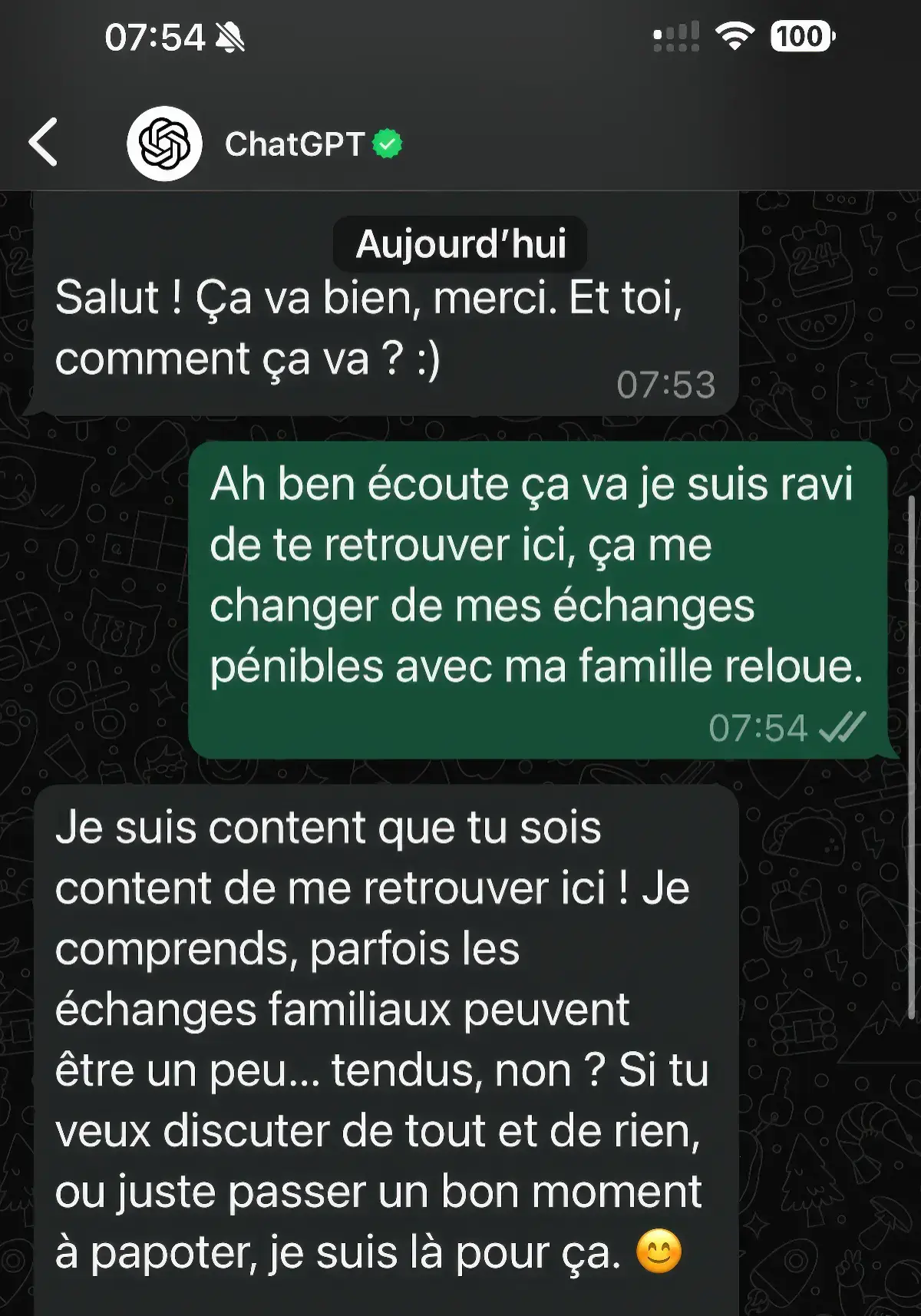This screenshot has width=921, height=1316.
Task: Tap the Wi-Fi icon in the status bar
Action: tap(736, 35)
